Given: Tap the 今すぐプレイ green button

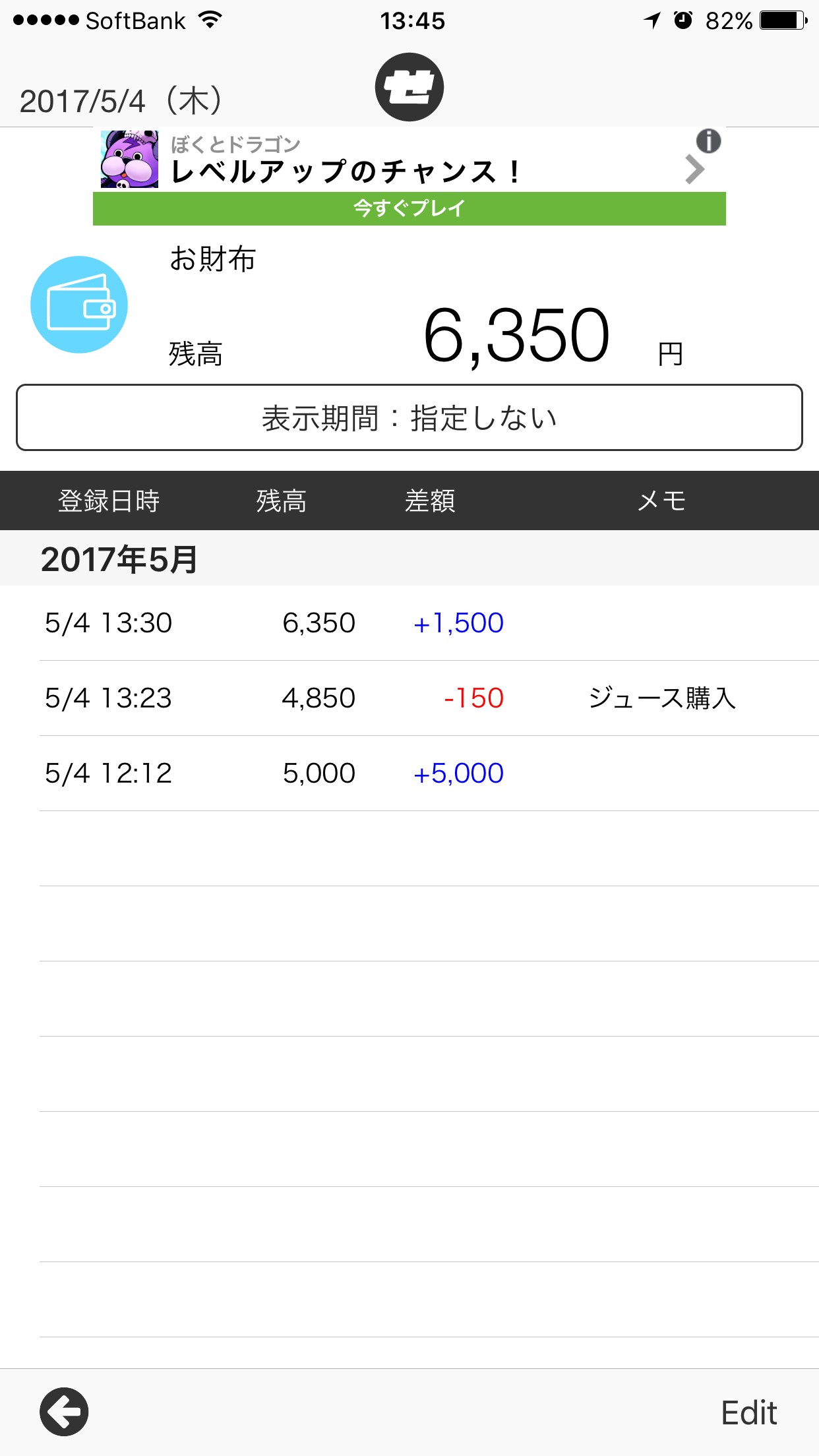Looking at the screenshot, I should 409,208.
